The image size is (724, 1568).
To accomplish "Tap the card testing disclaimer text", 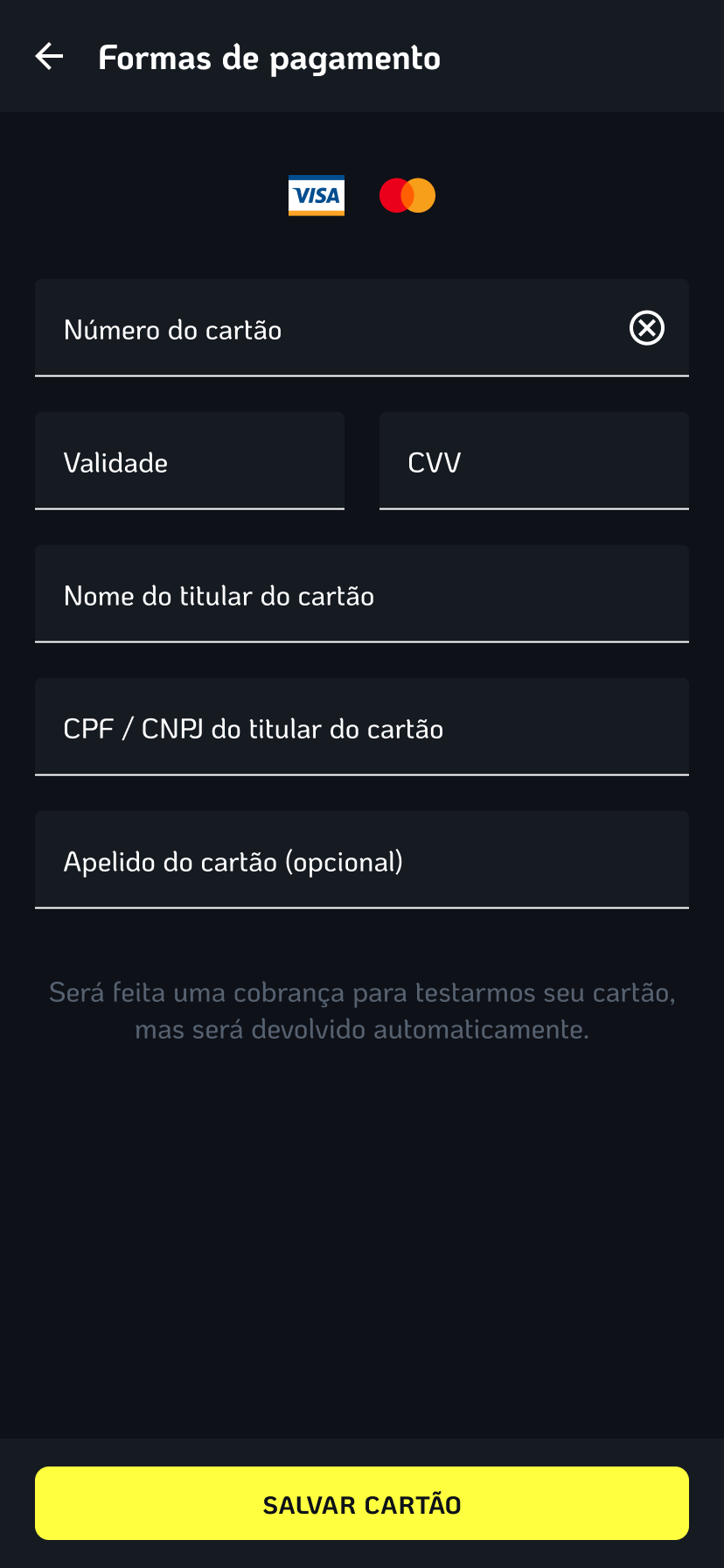I will (361, 1010).
